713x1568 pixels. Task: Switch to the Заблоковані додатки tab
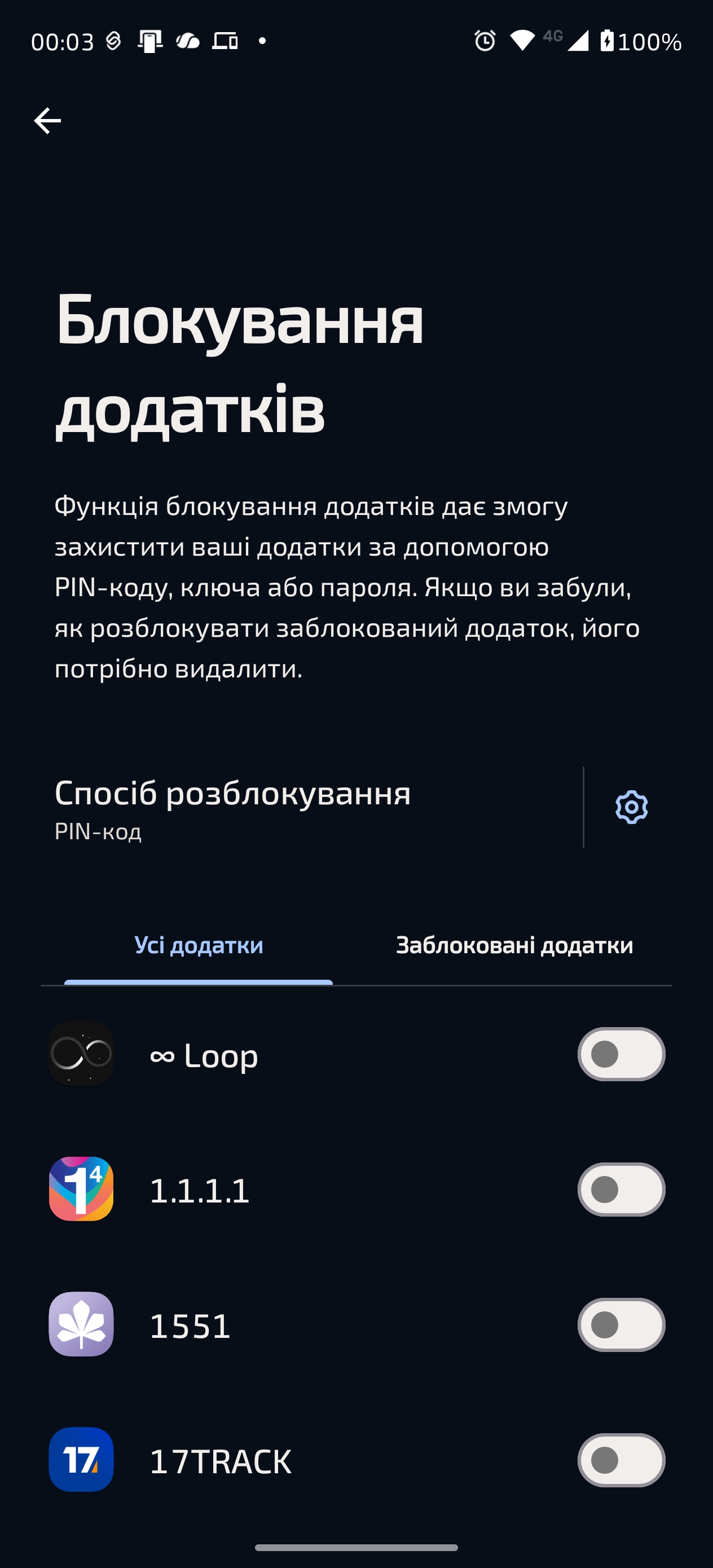tap(514, 945)
